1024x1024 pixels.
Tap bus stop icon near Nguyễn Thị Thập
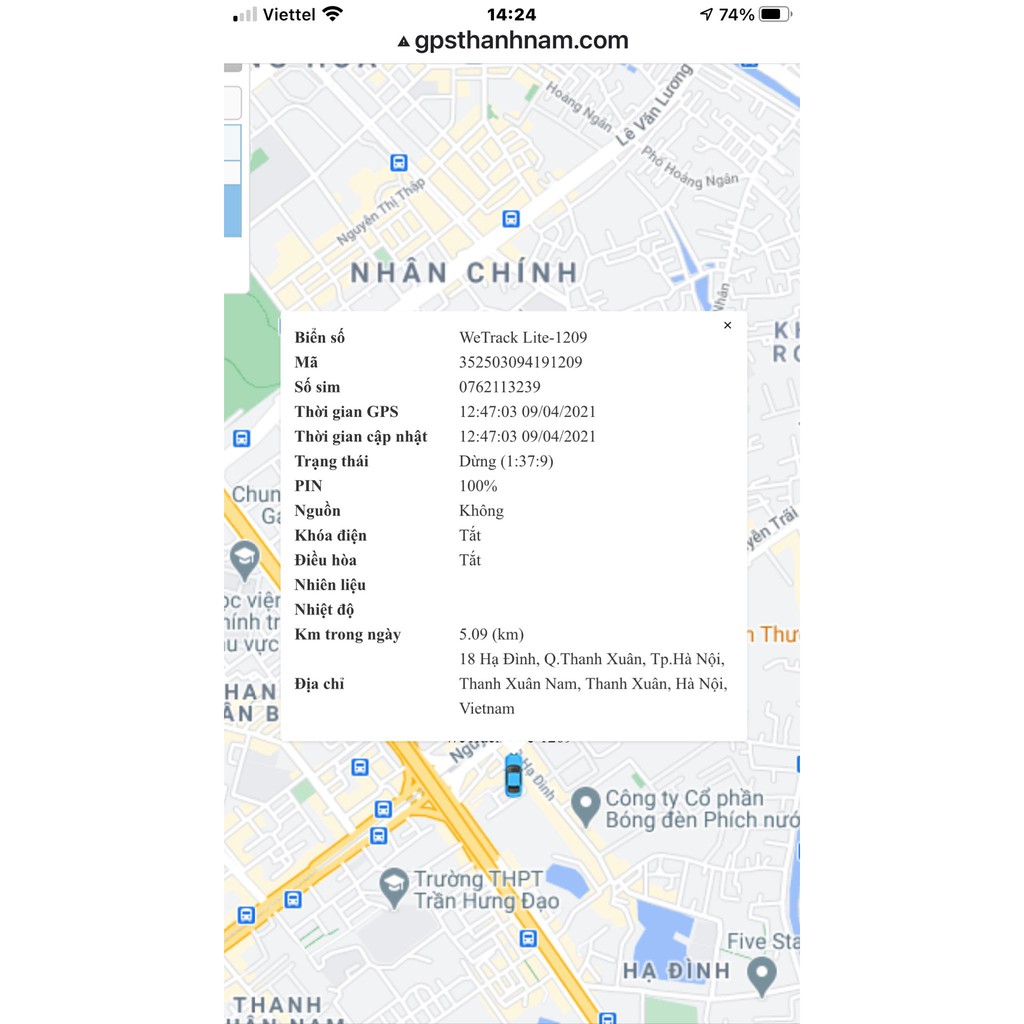click(399, 163)
